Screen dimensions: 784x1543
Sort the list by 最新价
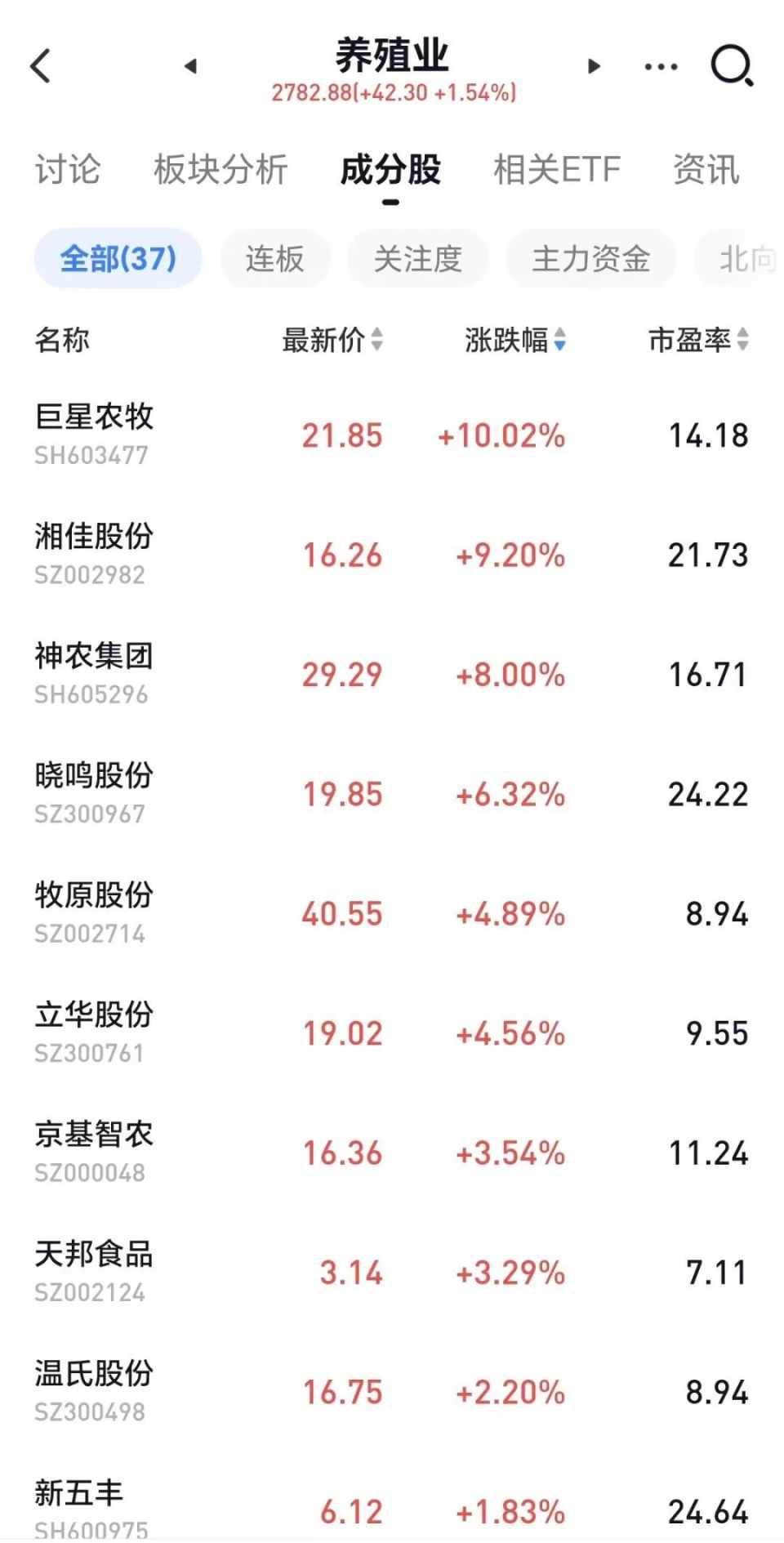(332, 340)
